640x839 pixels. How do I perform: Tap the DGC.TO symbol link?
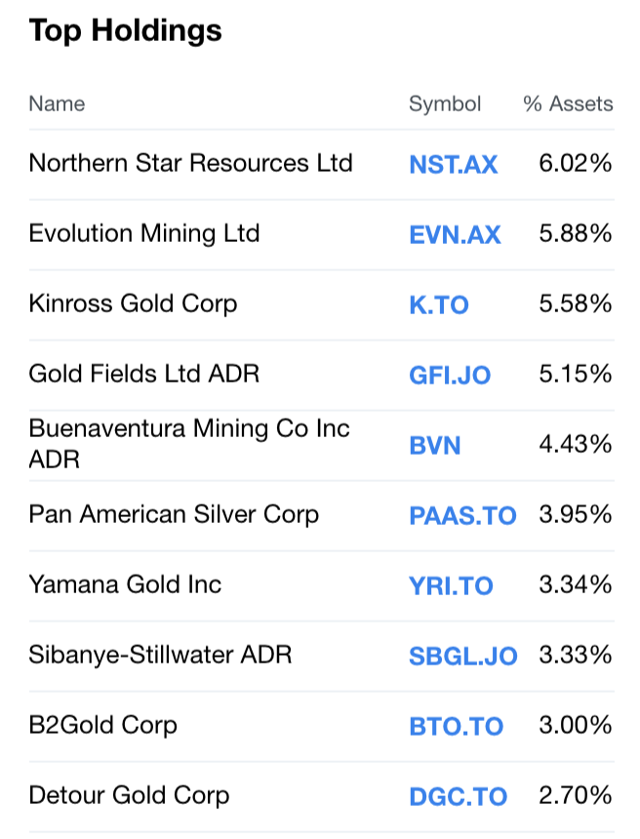coord(458,797)
